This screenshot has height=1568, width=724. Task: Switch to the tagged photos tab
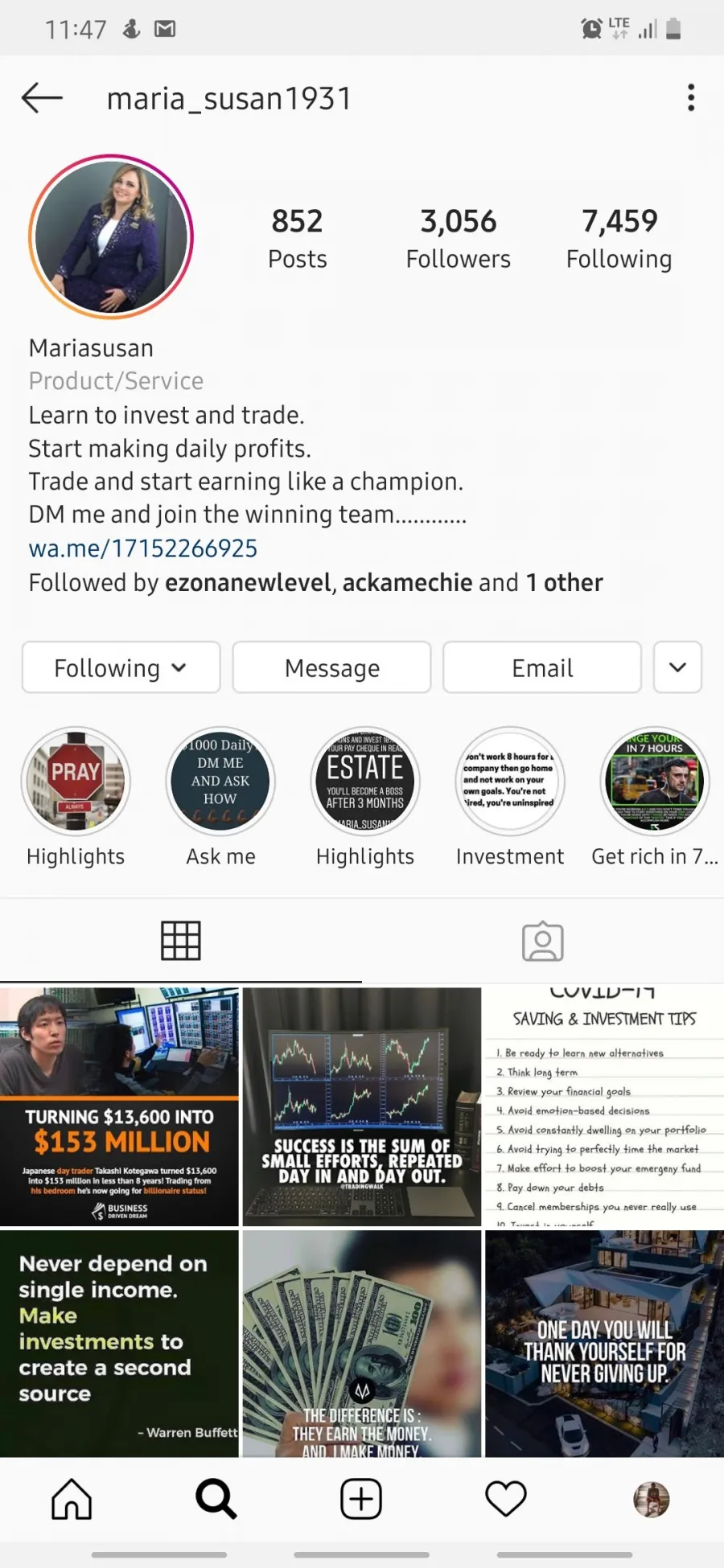(543, 941)
